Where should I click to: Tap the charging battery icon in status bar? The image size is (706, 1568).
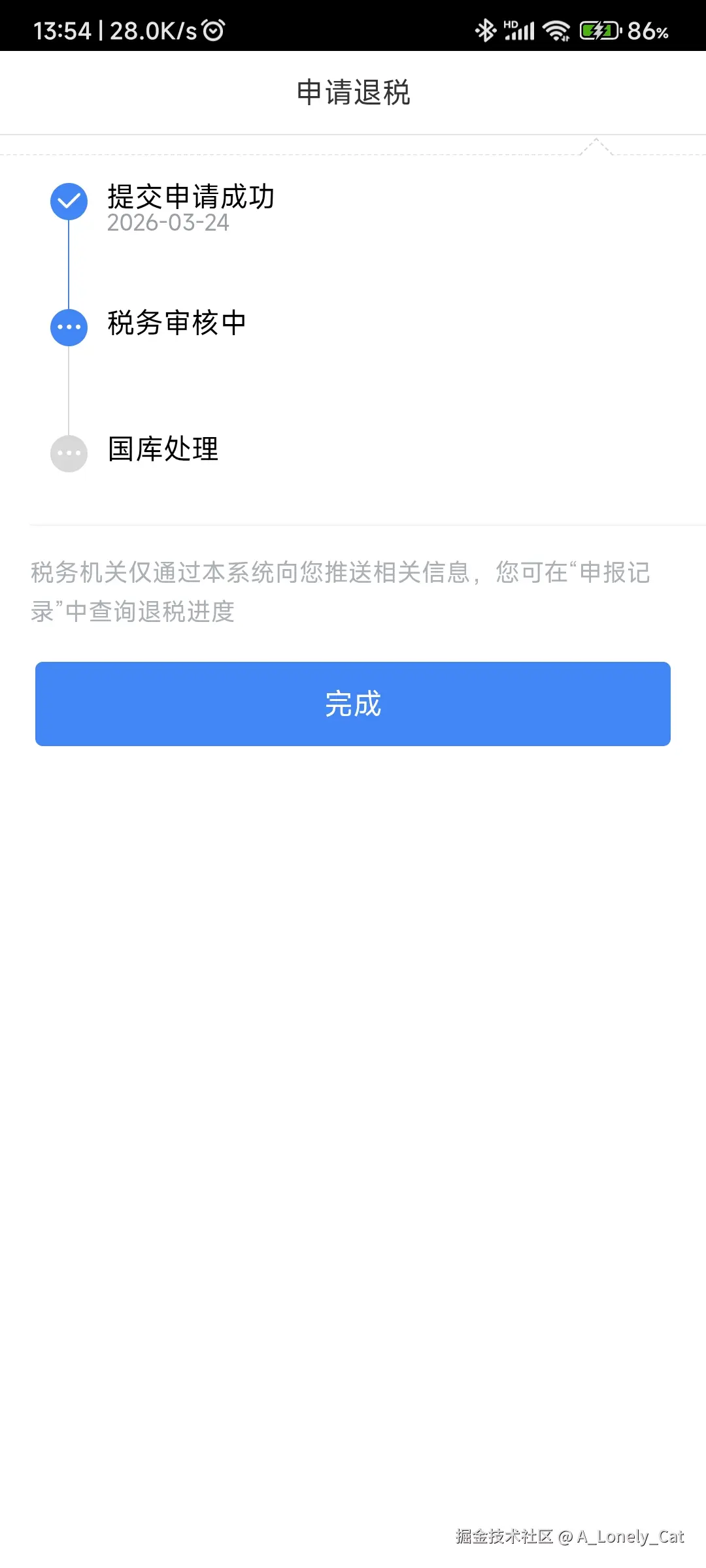(598, 28)
